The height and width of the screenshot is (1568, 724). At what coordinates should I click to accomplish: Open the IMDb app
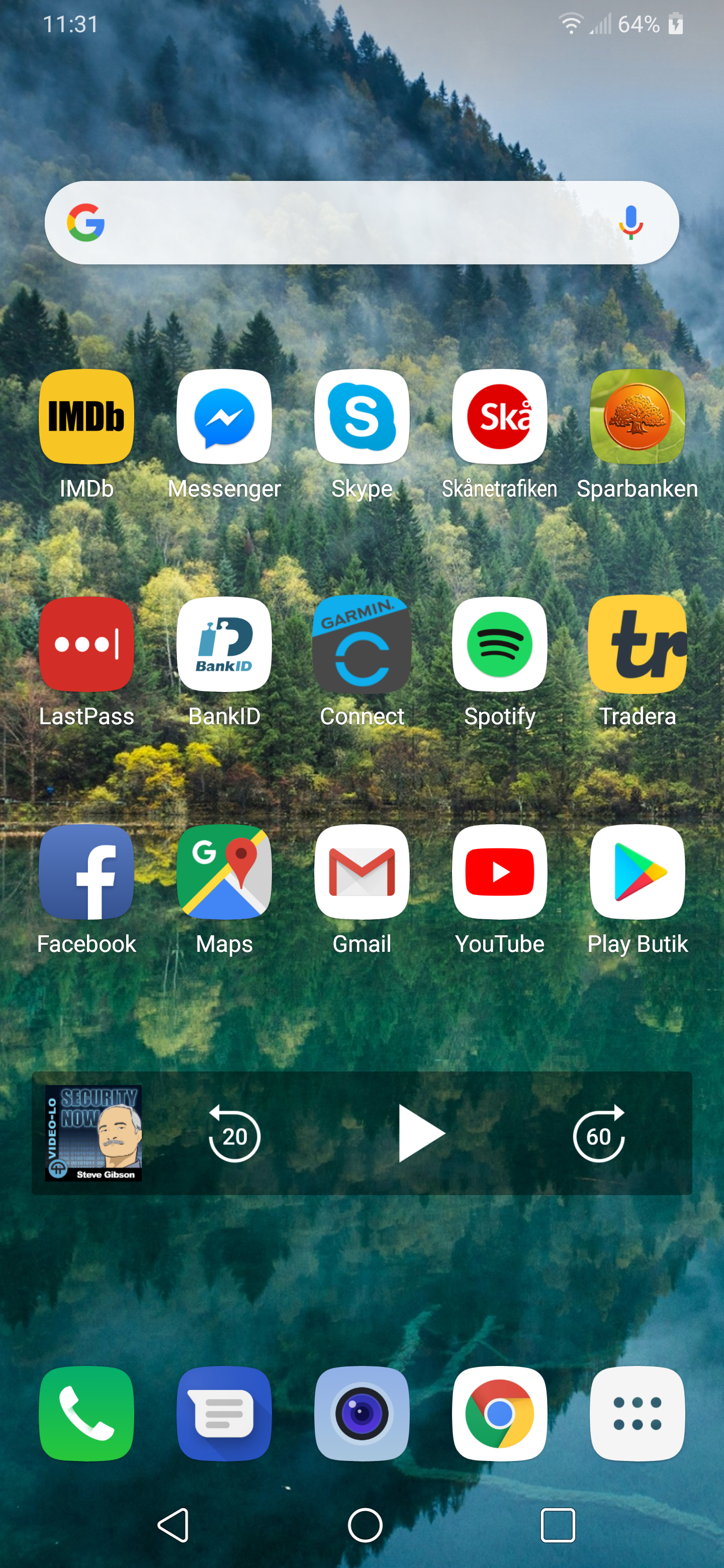(86, 417)
